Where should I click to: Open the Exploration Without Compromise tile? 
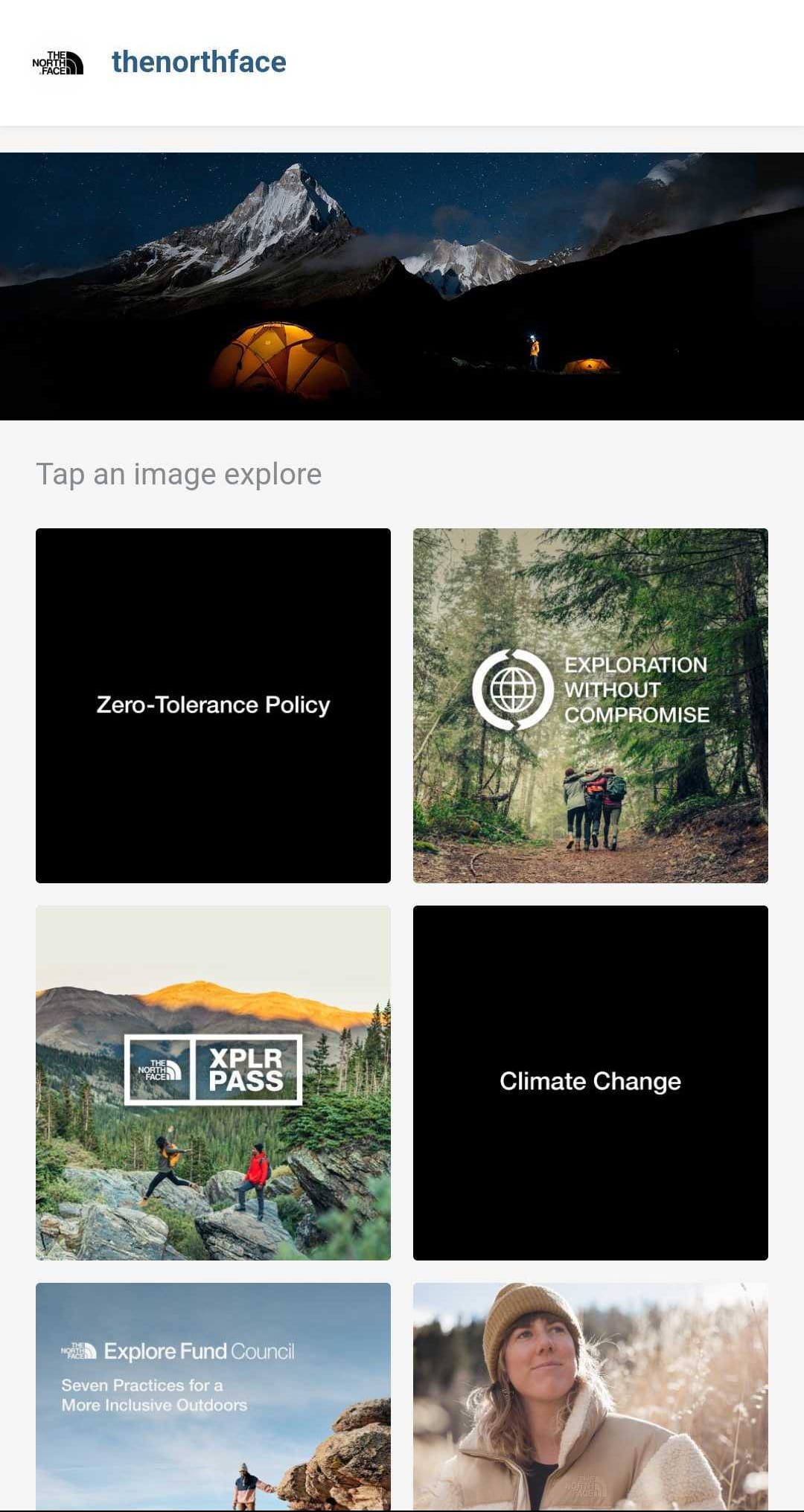click(590, 705)
